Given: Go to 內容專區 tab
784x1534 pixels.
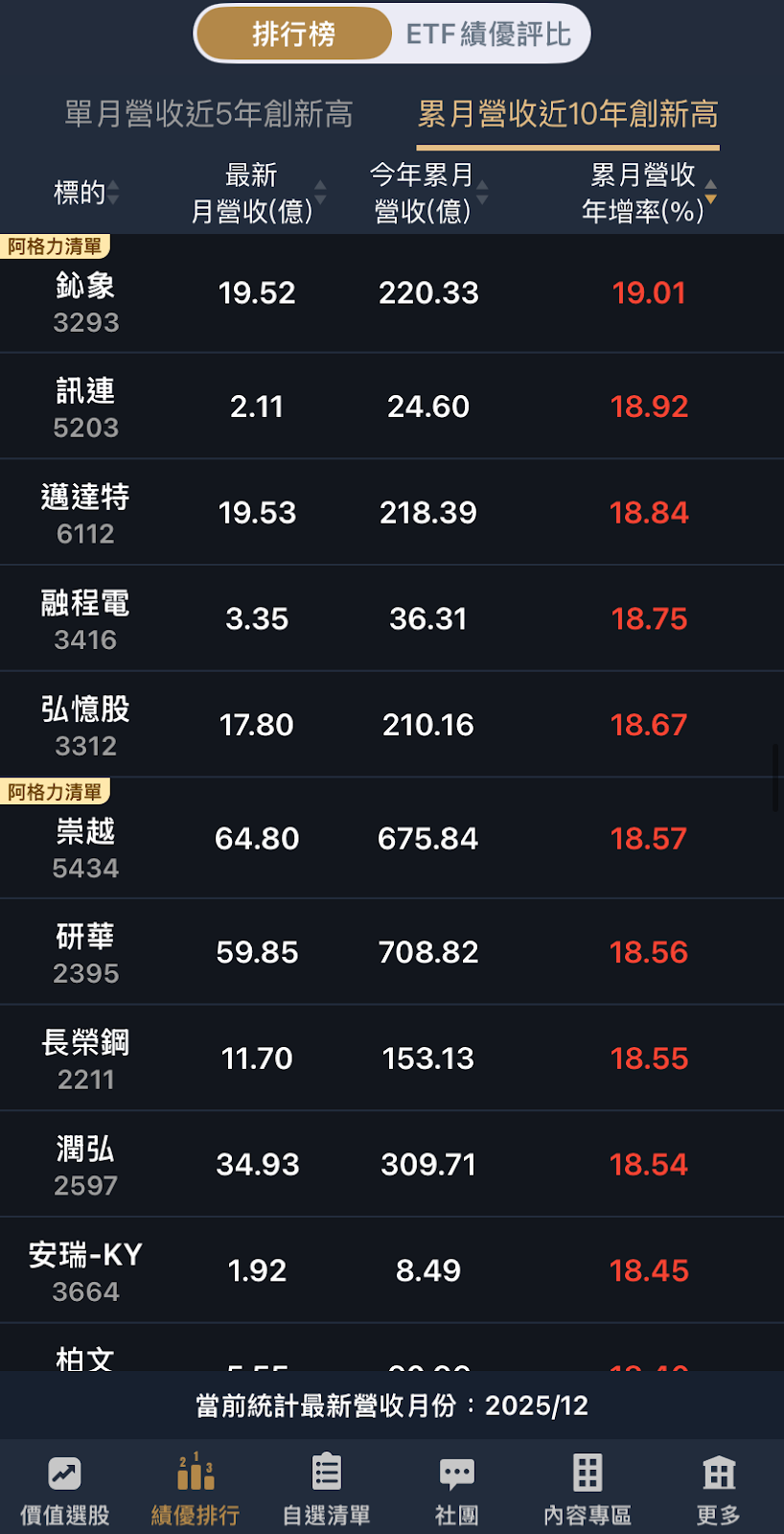Looking at the screenshot, I should (587, 1489).
